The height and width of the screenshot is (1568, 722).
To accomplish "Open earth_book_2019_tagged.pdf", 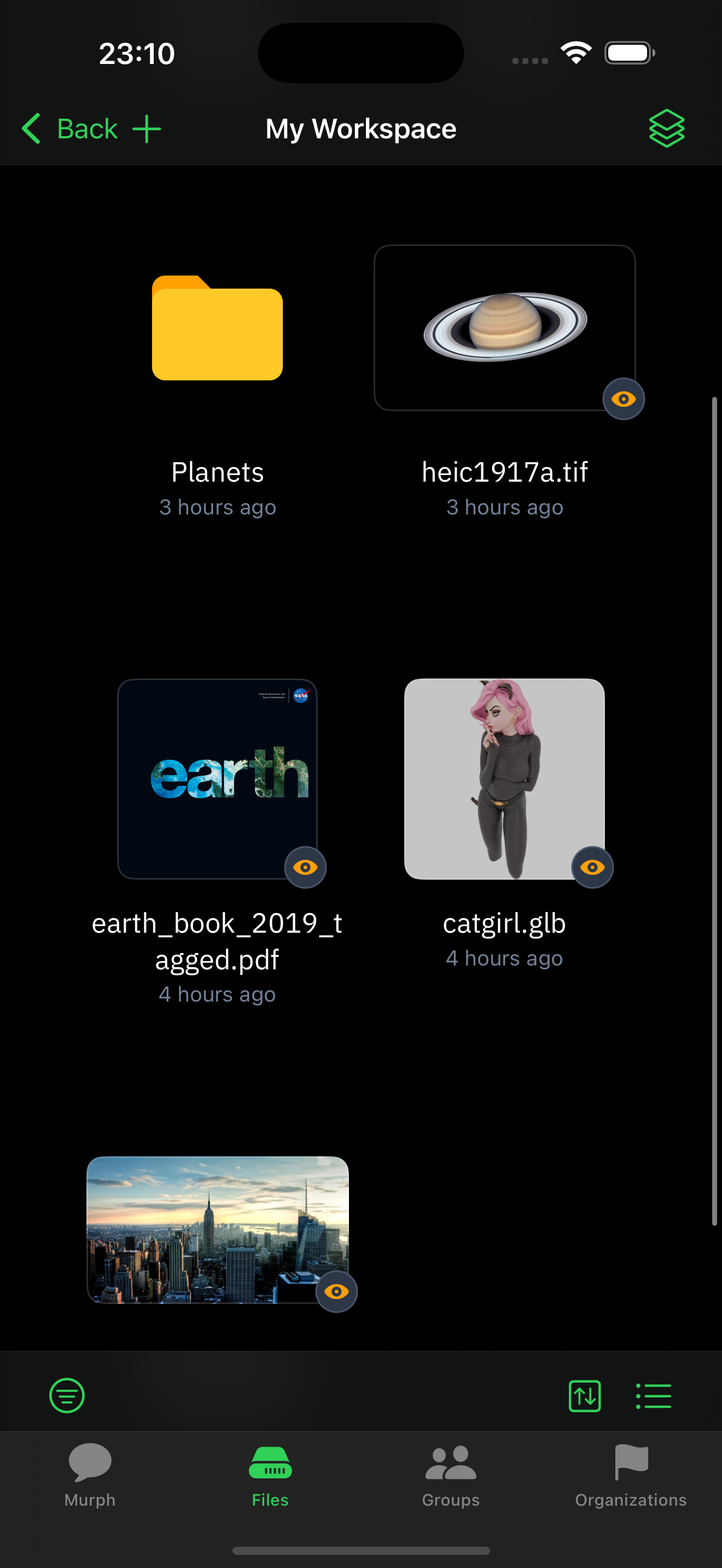I will [x=217, y=779].
